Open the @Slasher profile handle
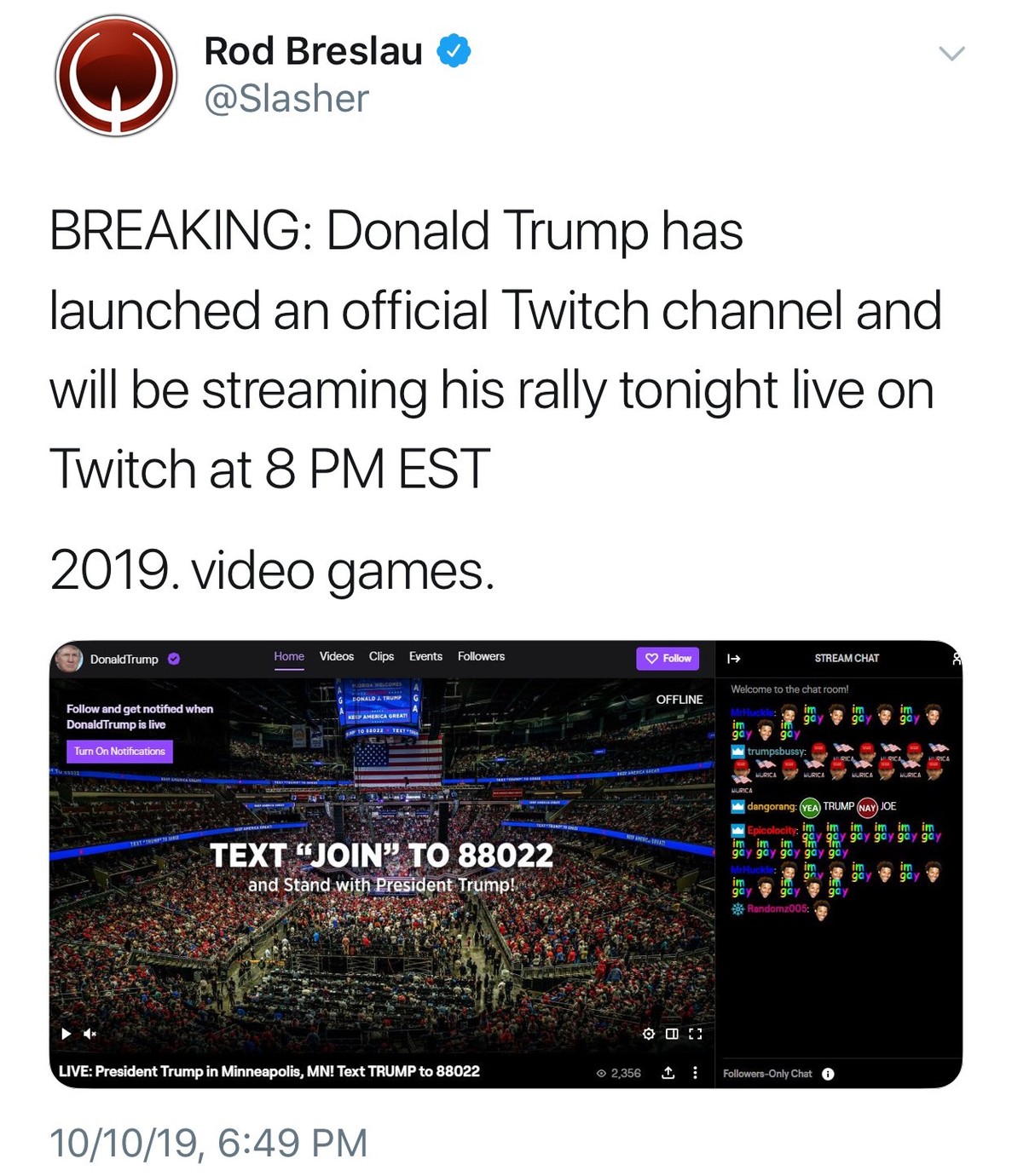The width and height of the screenshot is (1012, 1176). (x=286, y=99)
